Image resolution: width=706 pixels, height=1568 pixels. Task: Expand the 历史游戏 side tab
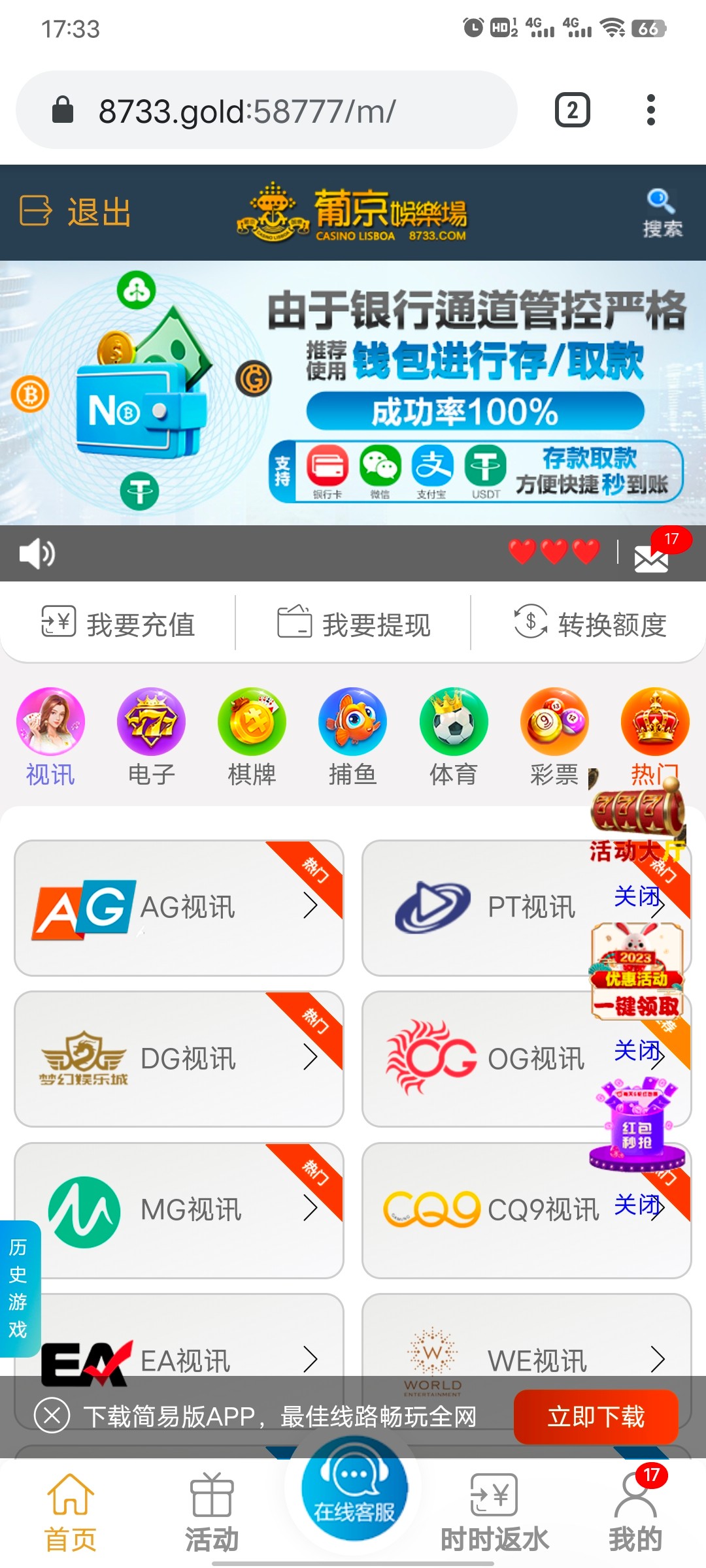click(x=18, y=1288)
